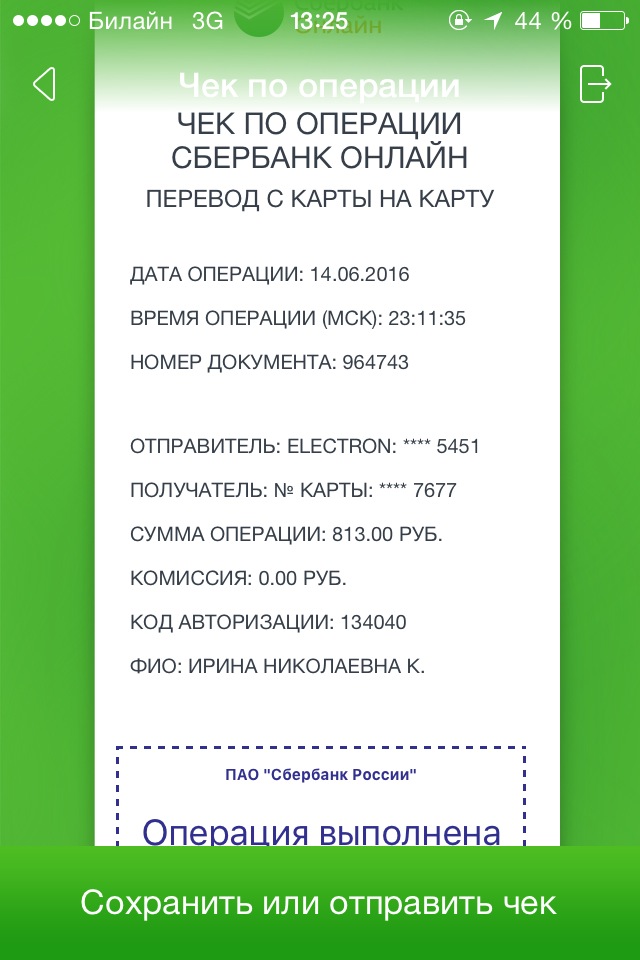Tap Сохранить или отправить чек button

[x=320, y=903]
